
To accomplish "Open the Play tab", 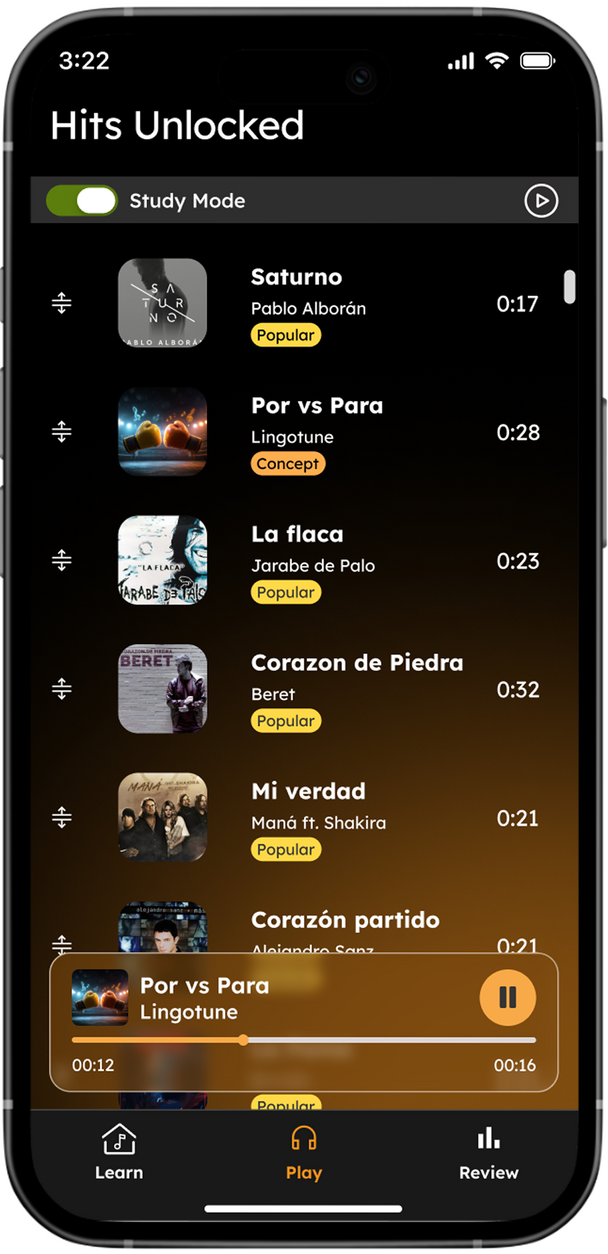I will [304, 1151].
